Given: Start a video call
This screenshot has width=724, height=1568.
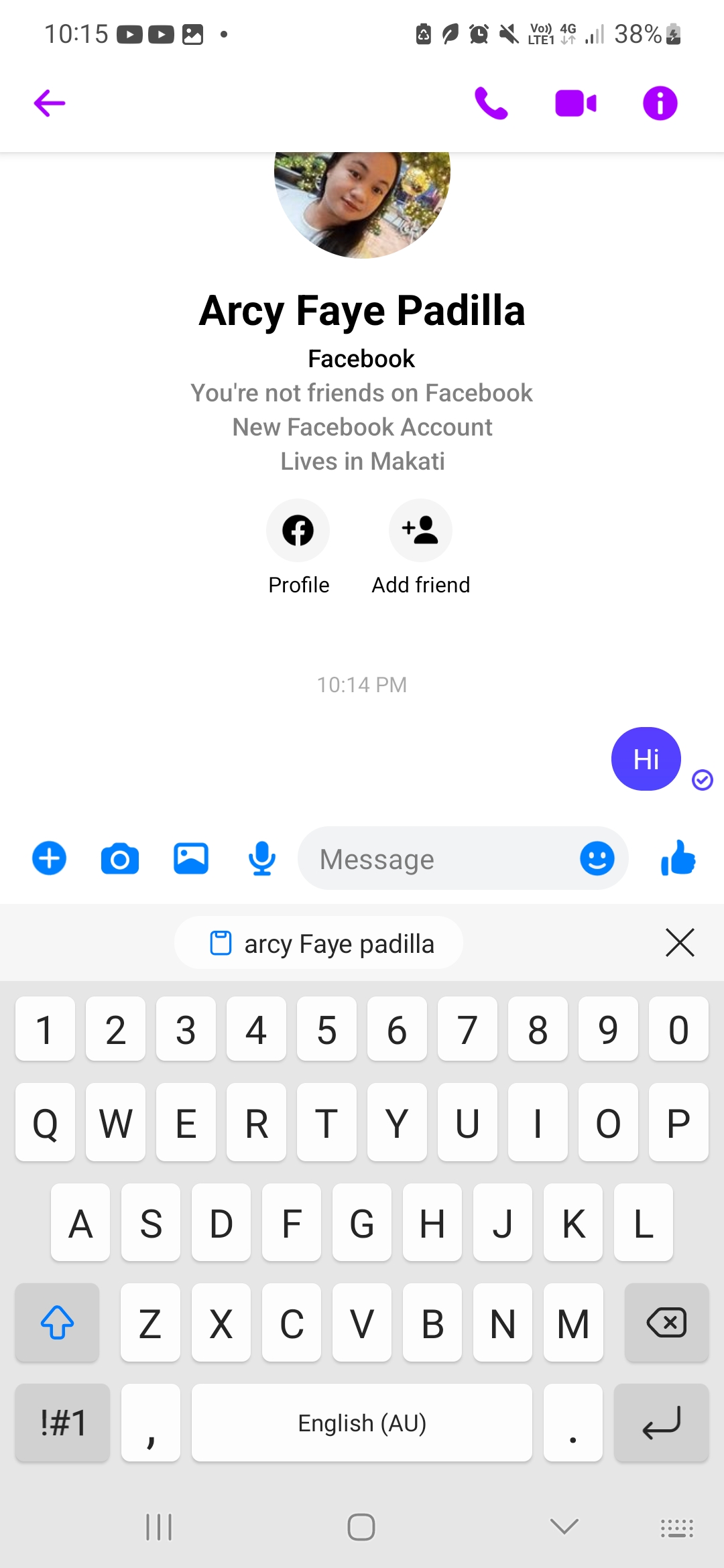Looking at the screenshot, I should coord(576,103).
